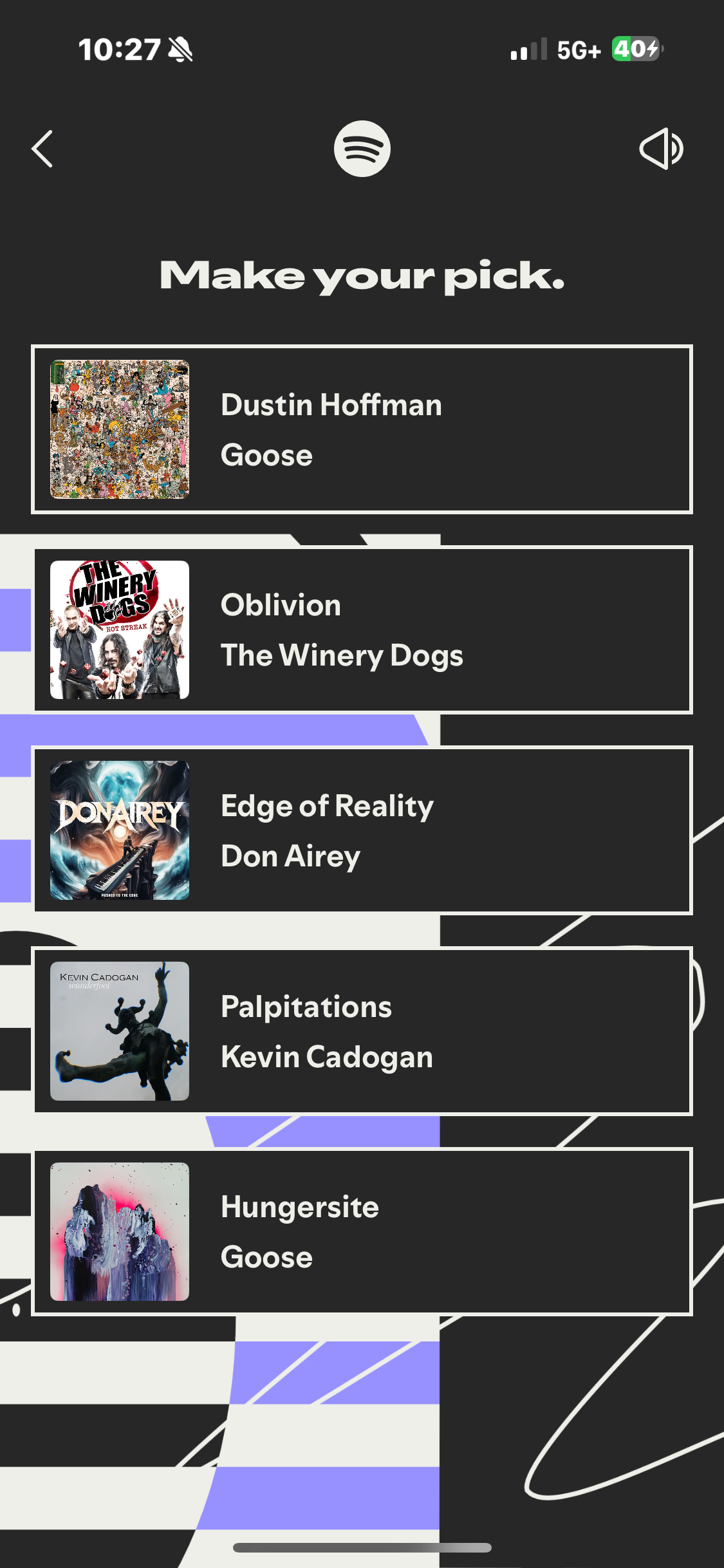Choose Edge of Reality by Don Airey

click(362, 830)
